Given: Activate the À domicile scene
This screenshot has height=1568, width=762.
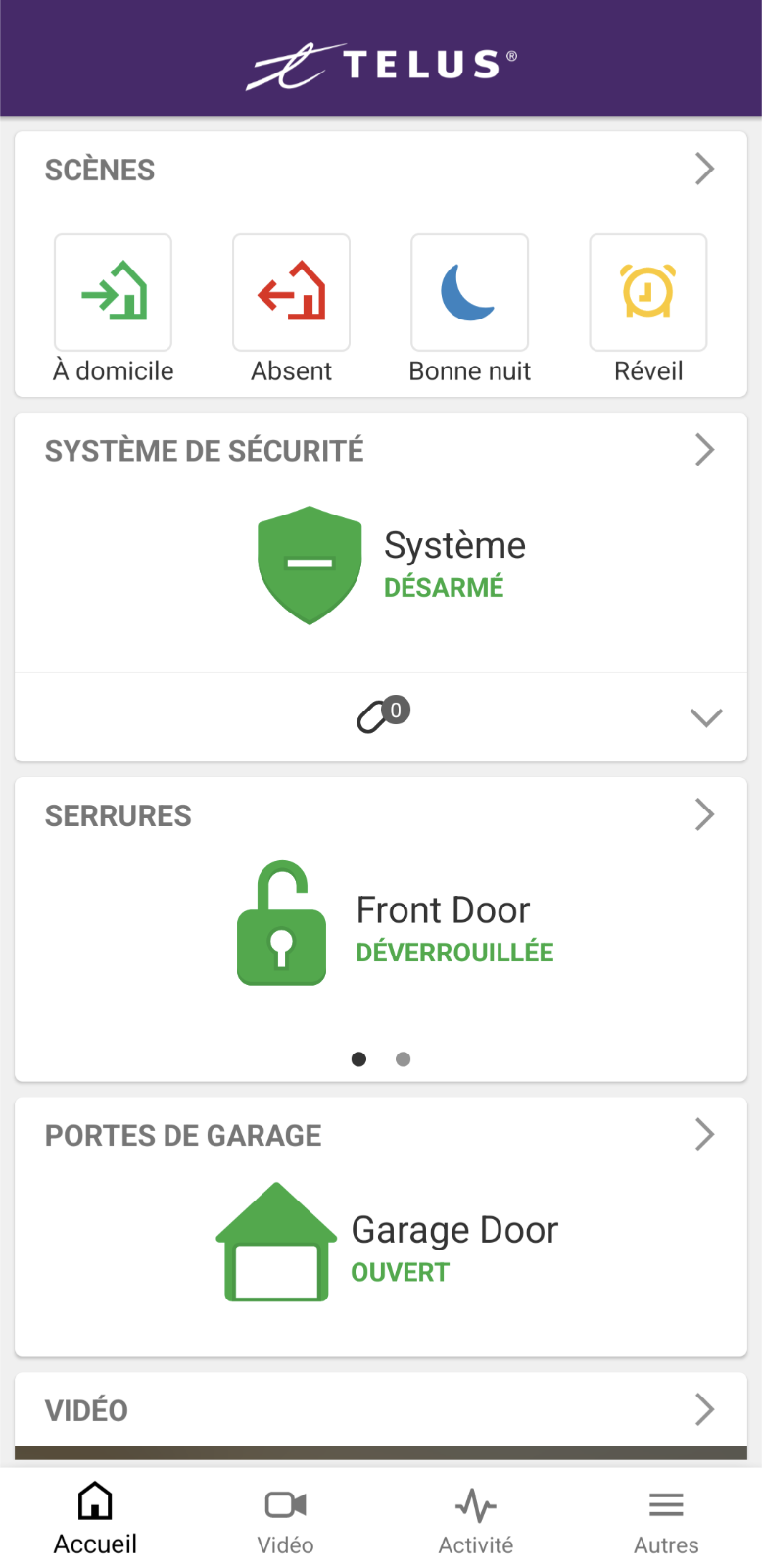Looking at the screenshot, I should click(x=113, y=292).
